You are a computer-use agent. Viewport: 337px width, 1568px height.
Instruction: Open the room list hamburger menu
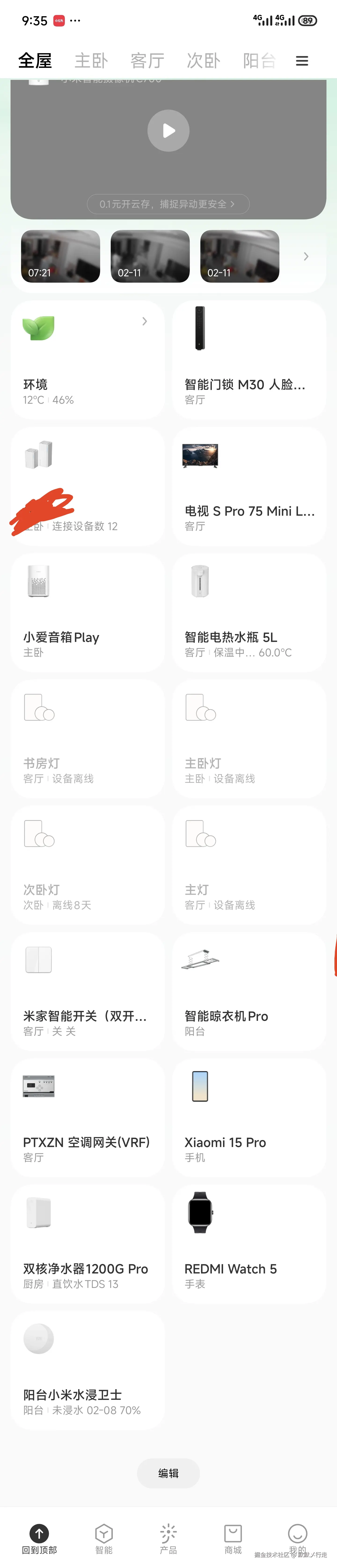302,61
